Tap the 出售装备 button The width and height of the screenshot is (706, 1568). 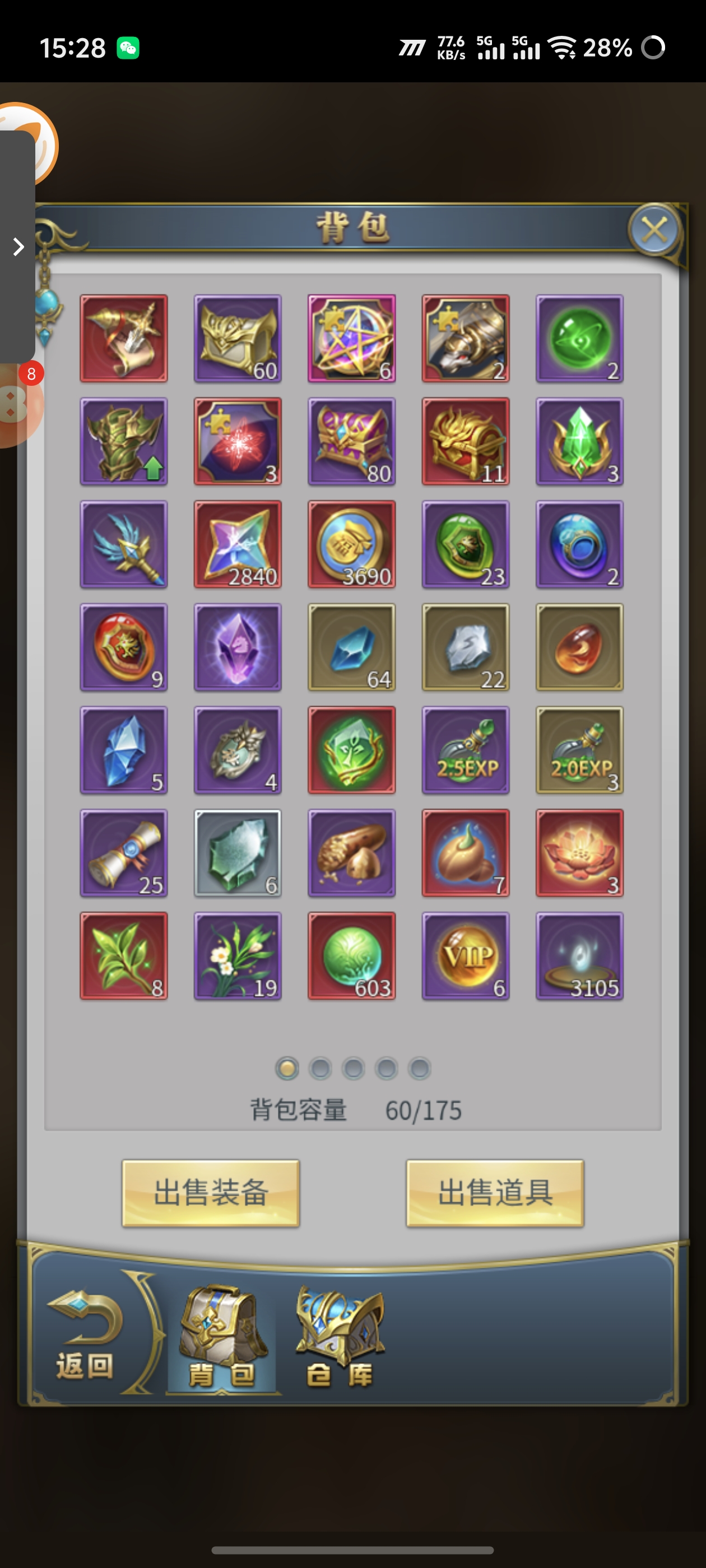[x=211, y=1192]
